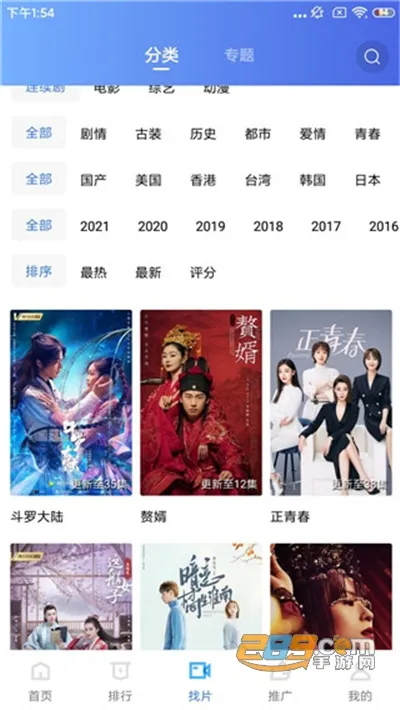Switch to the 专题 top tab
Screen dimensions: 400x710
coord(239,55)
